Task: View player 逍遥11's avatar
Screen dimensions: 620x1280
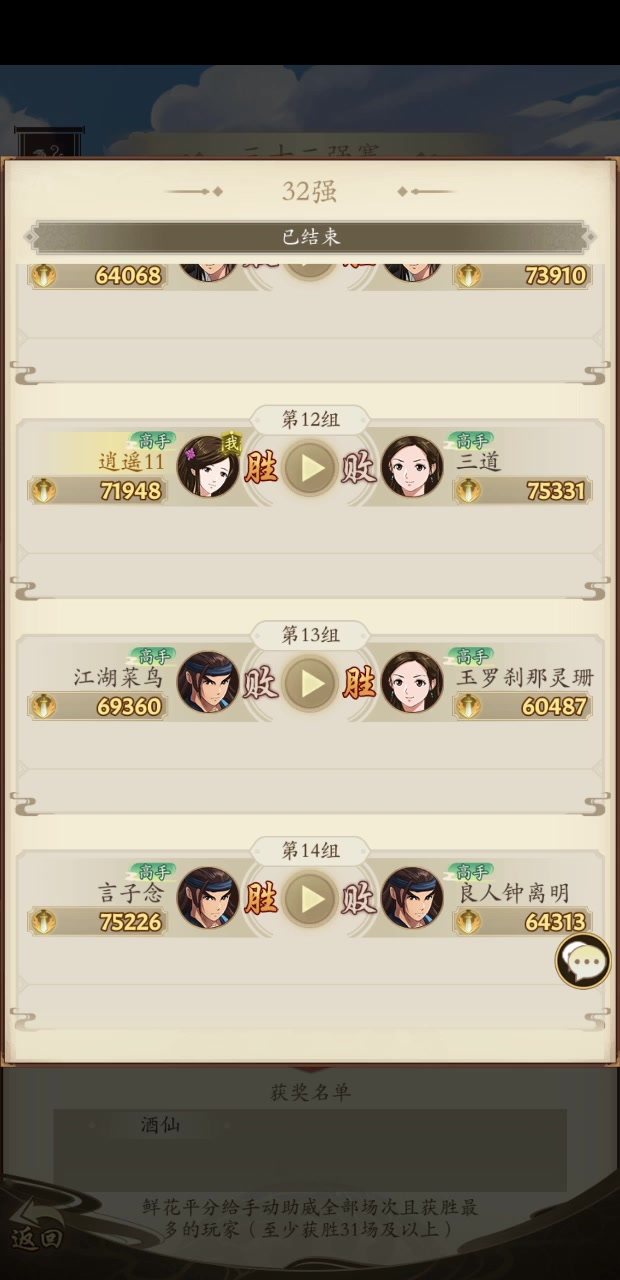Action: pos(208,467)
